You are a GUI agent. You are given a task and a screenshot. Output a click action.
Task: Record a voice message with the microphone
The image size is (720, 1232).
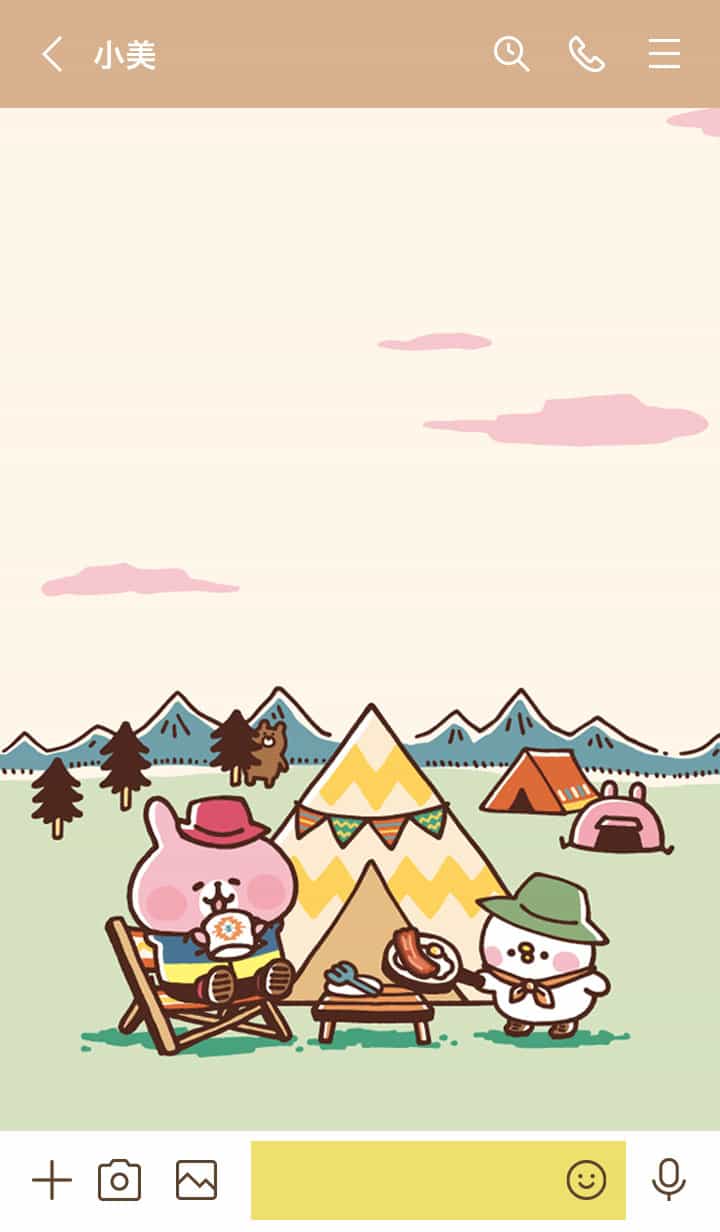(668, 1180)
